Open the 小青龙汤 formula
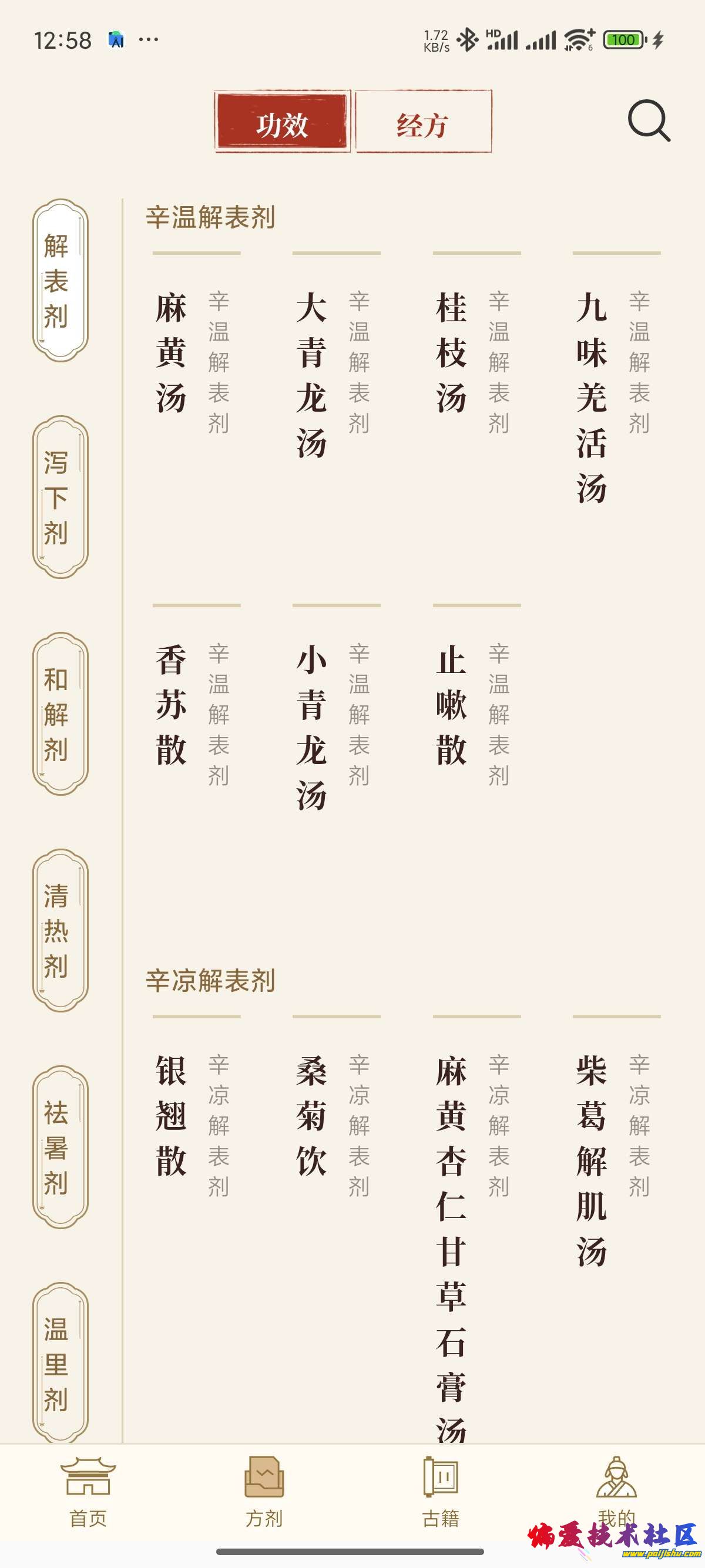Screen dimensions: 705x1568 tap(312, 727)
